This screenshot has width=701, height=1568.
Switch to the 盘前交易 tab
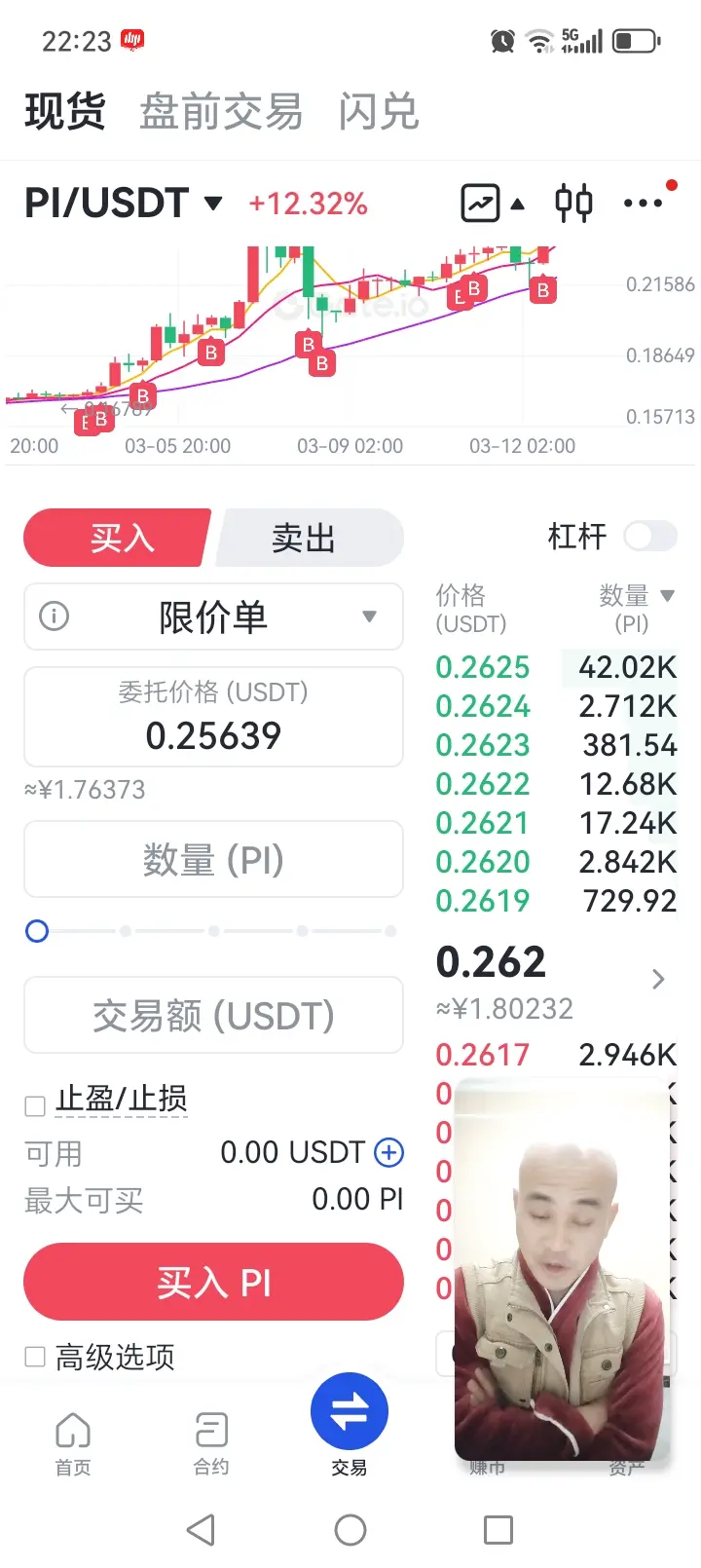point(221,112)
